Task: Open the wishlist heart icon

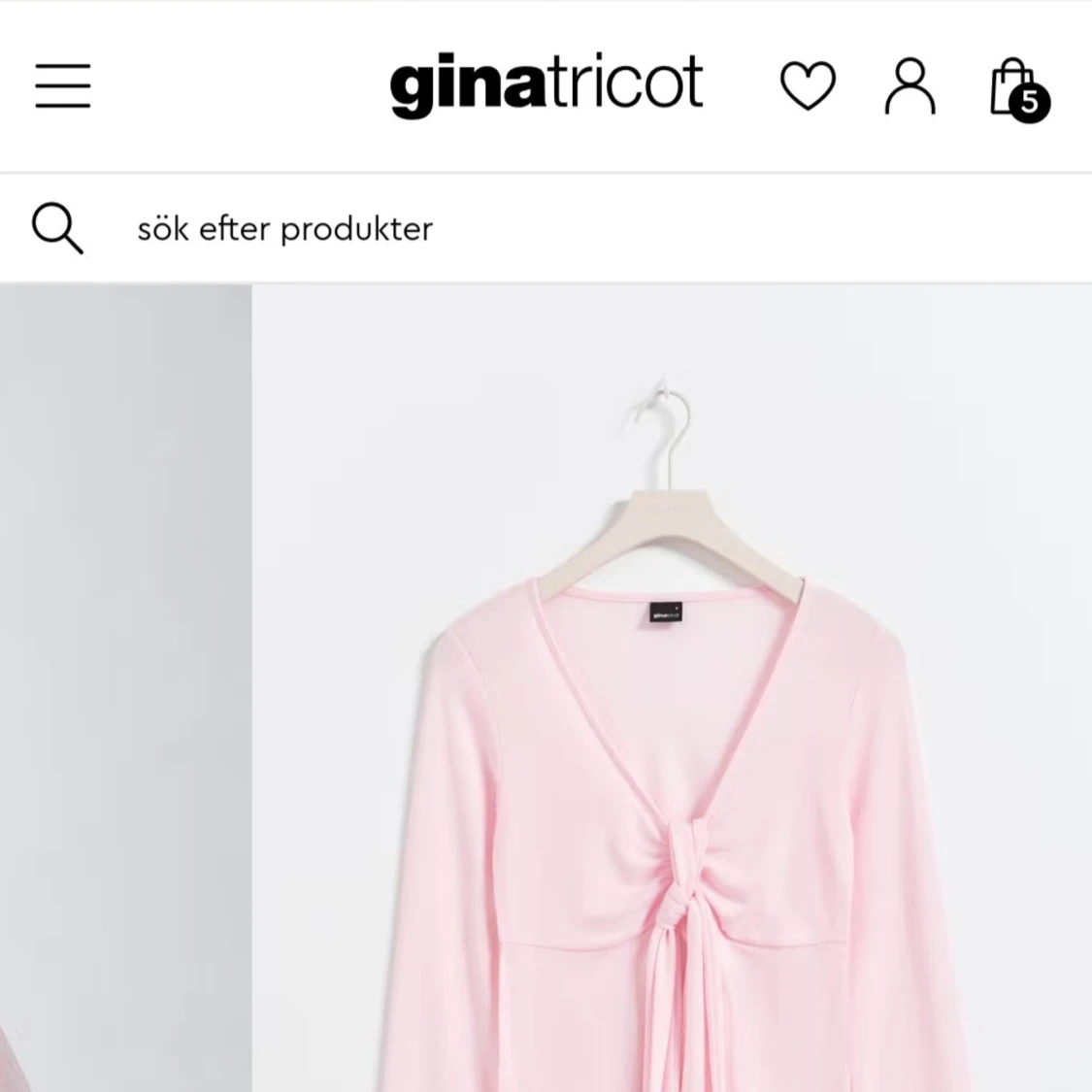Action: tap(808, 86)
